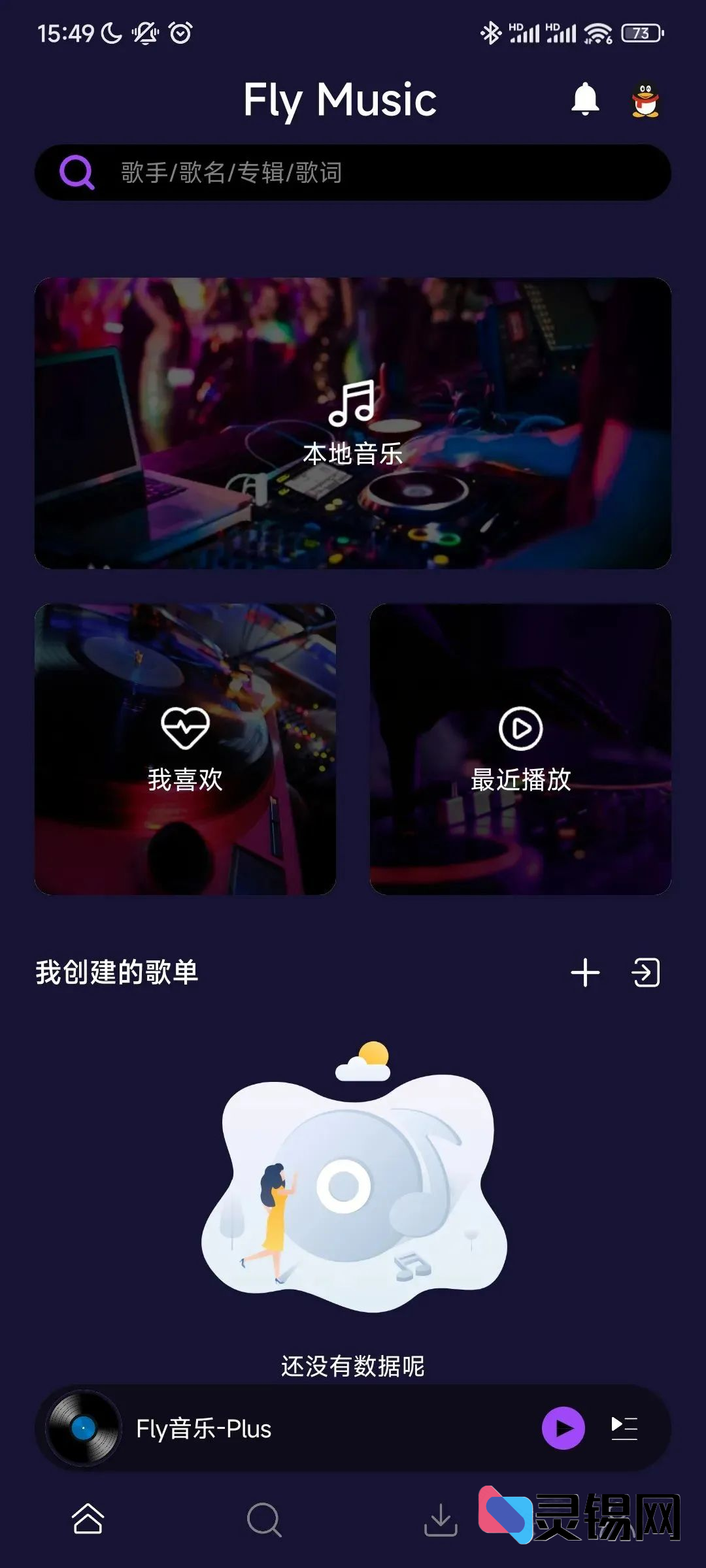
Task: Create a new playlist with the plus icon
Action: 586,972
